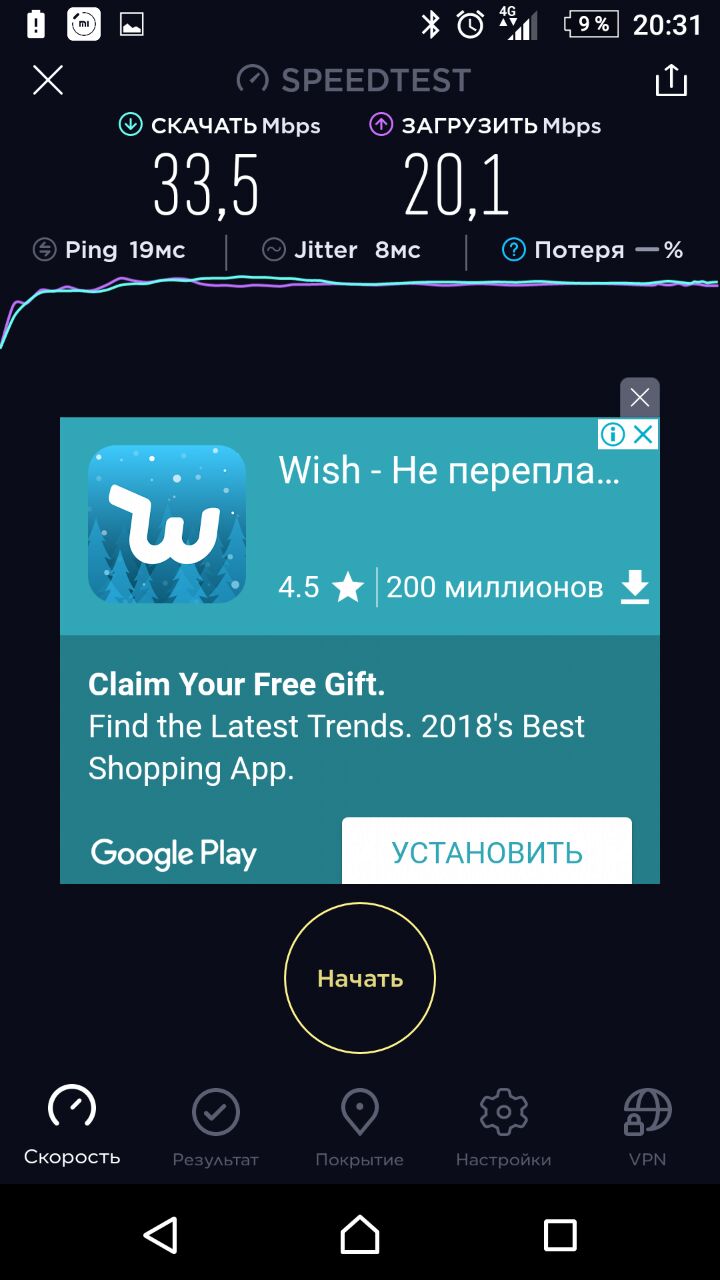Switch to the Скорость tab
The image size is (720, 1280).
(72, 1125)
